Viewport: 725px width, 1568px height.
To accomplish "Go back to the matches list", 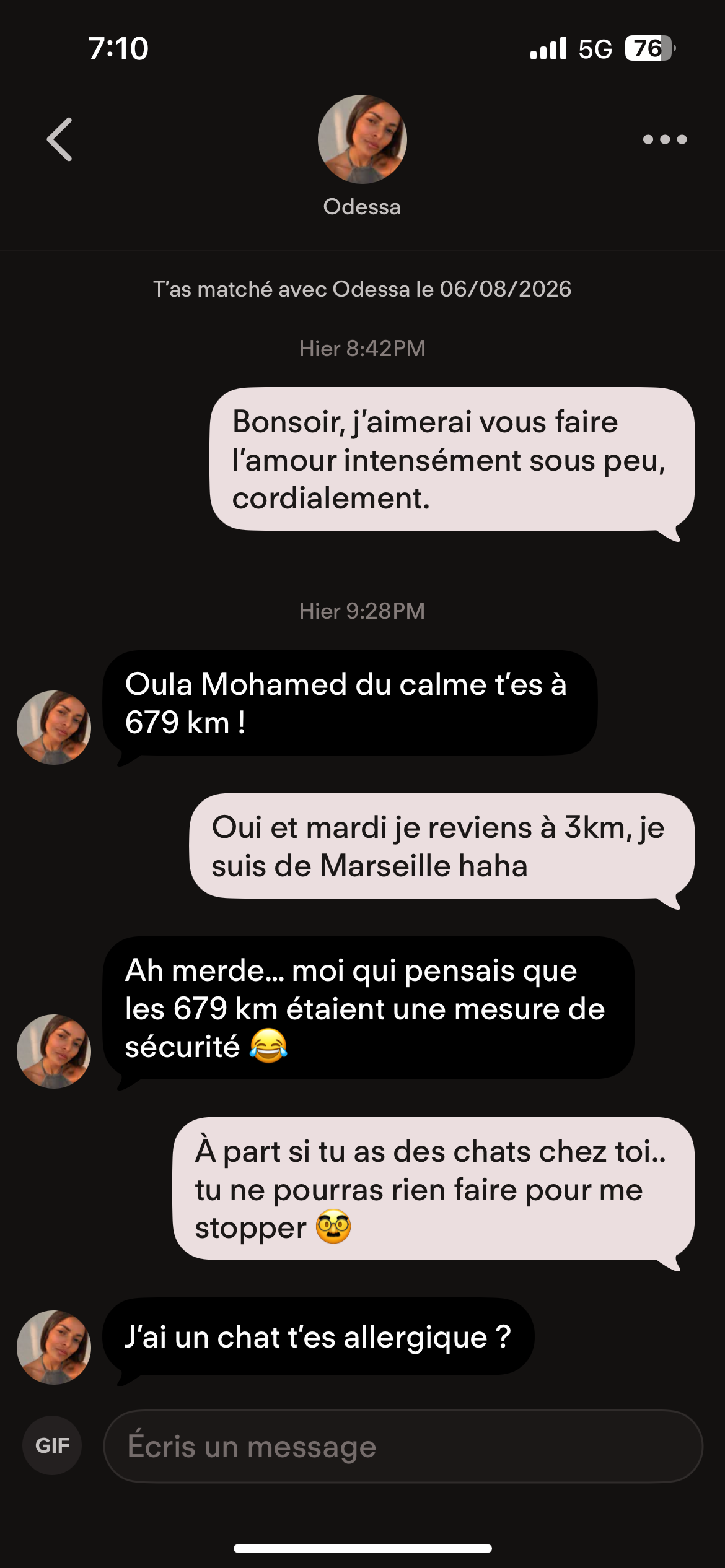I will point(60,139).
